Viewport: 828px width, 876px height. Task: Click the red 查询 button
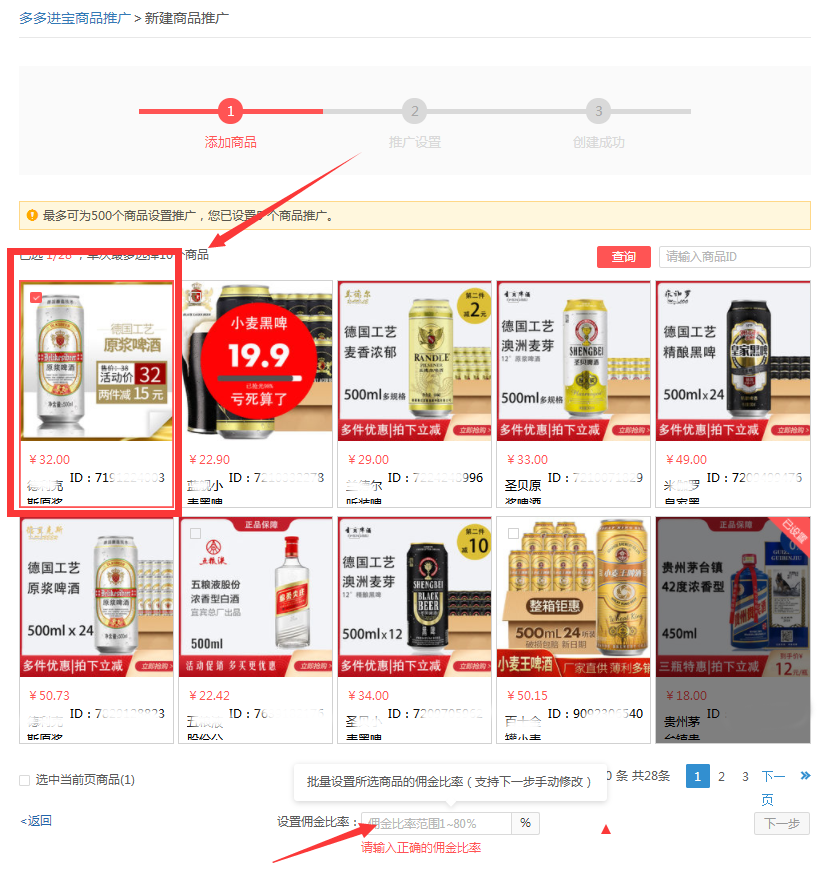tap(623, 257)
